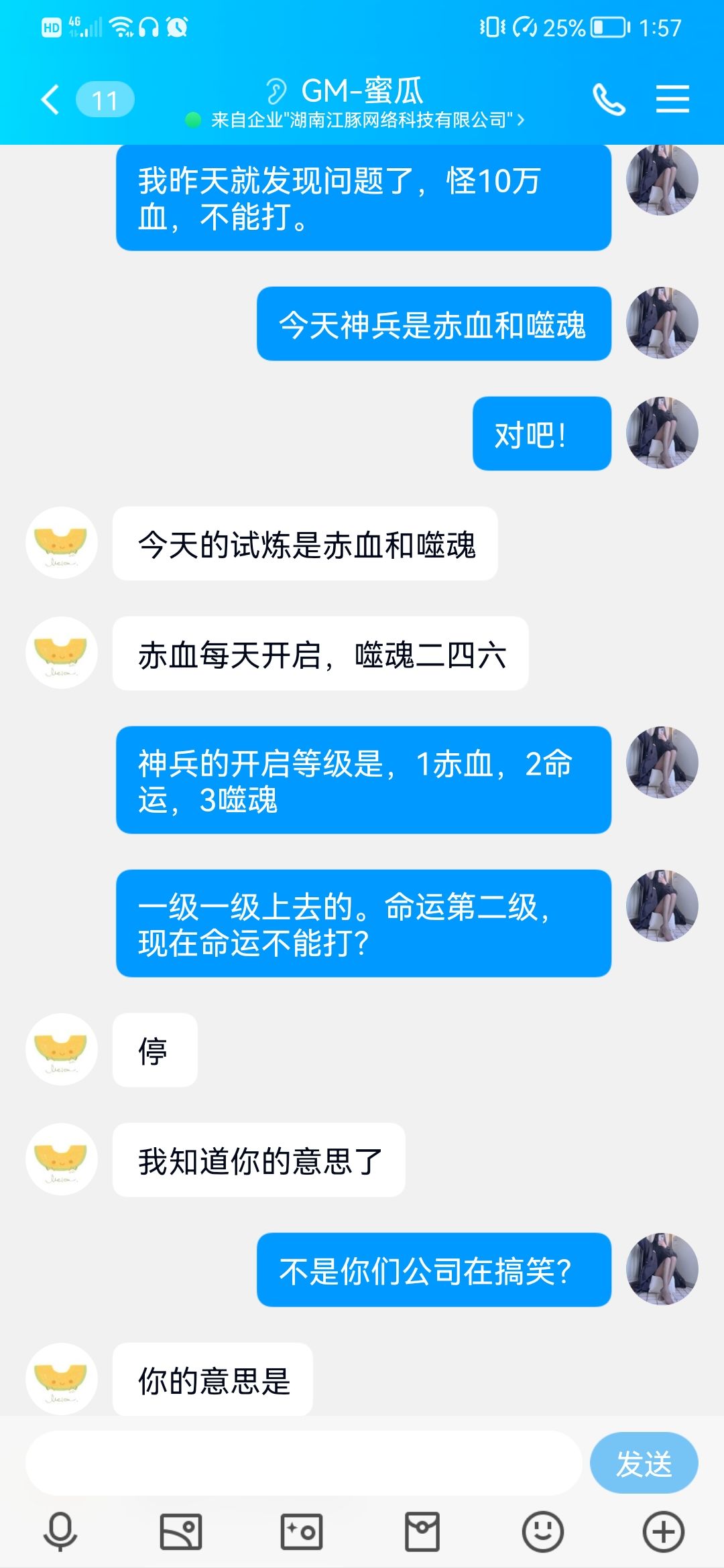
Task: Record a voice message with microphone
Action: [x=60, y=1532]
